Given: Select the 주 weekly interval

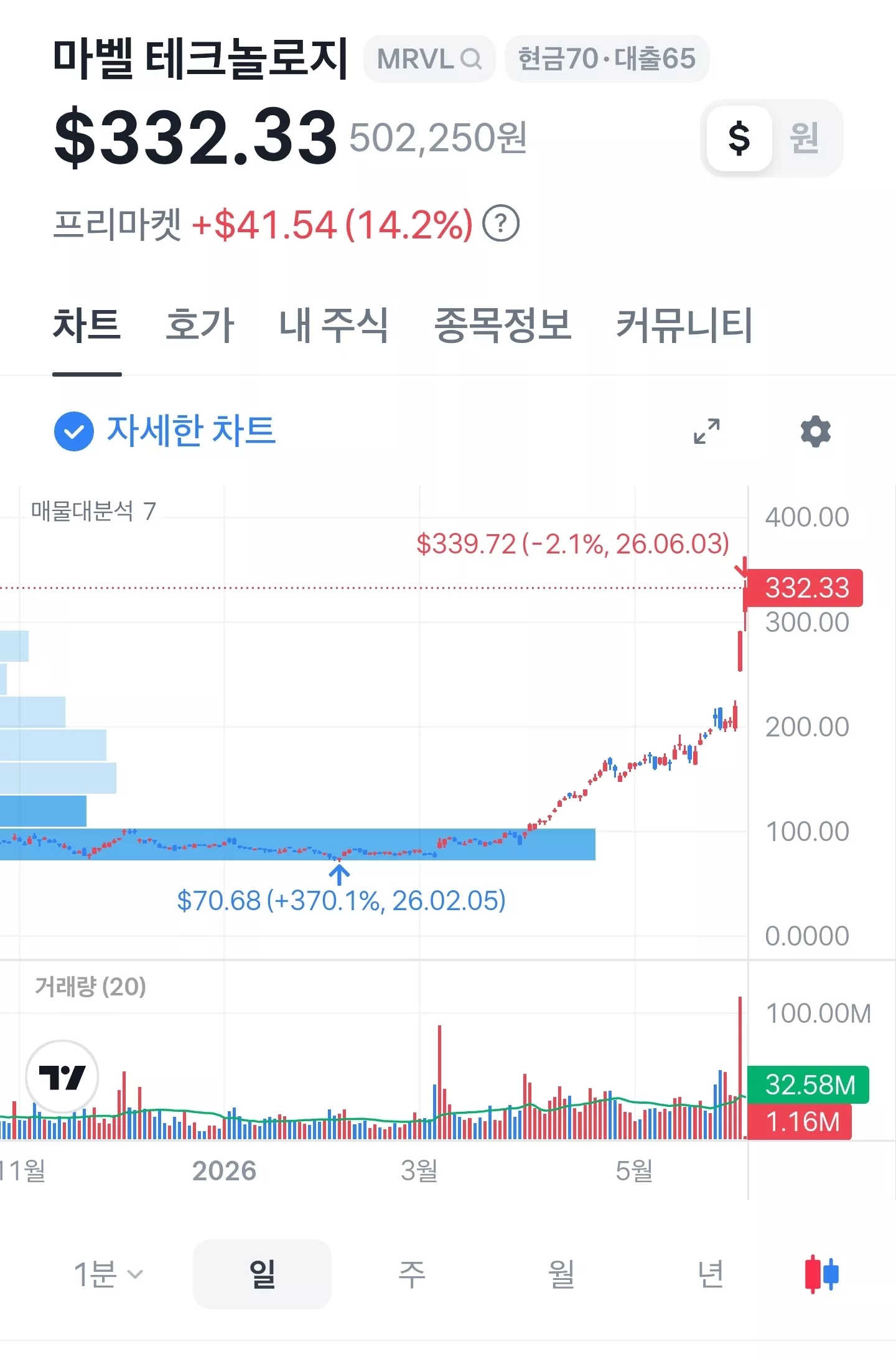Looking at the screenshot, I should pyautogui.click(x=412, y=1274).
